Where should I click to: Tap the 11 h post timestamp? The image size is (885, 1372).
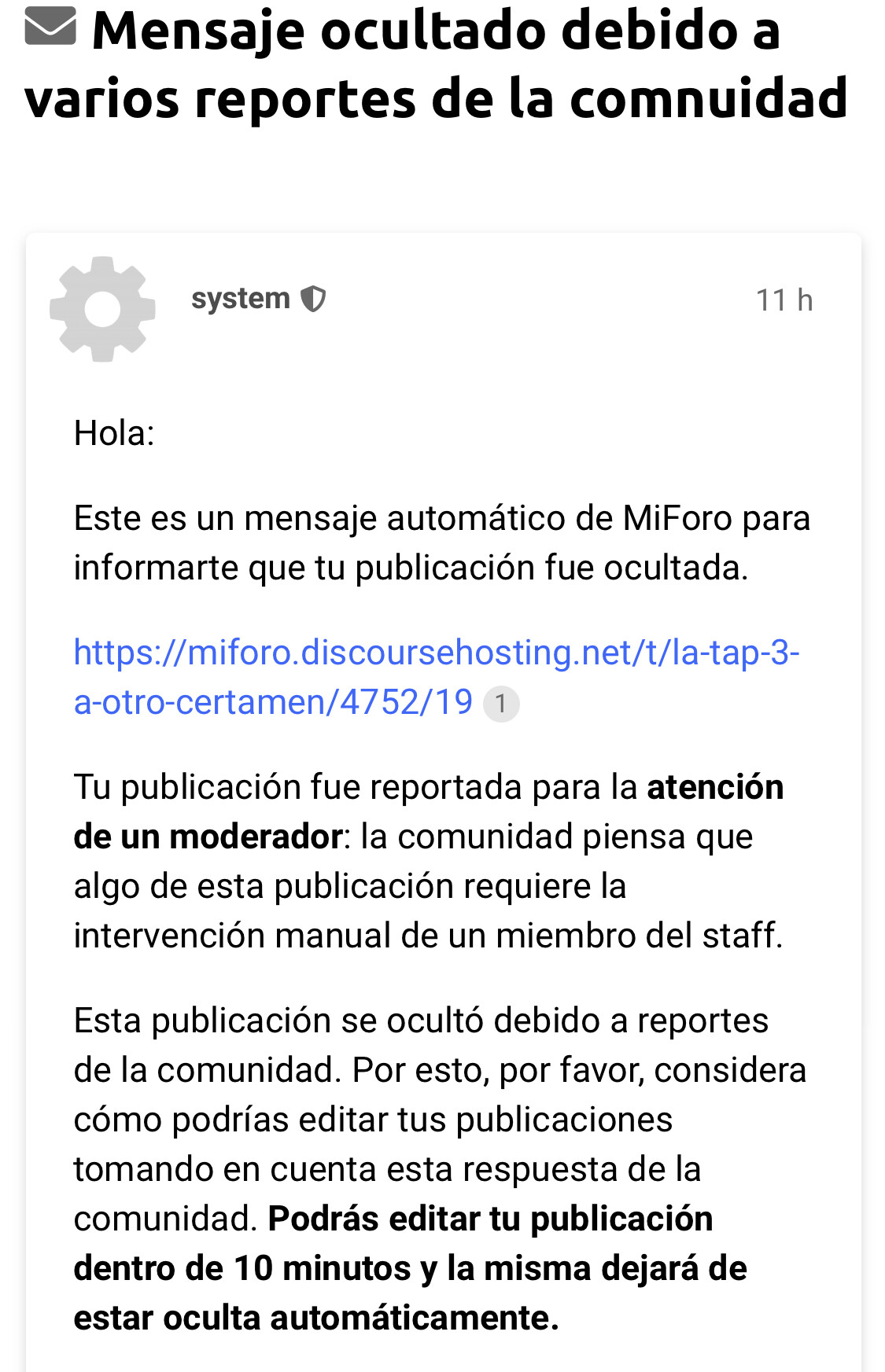[784, 300]
